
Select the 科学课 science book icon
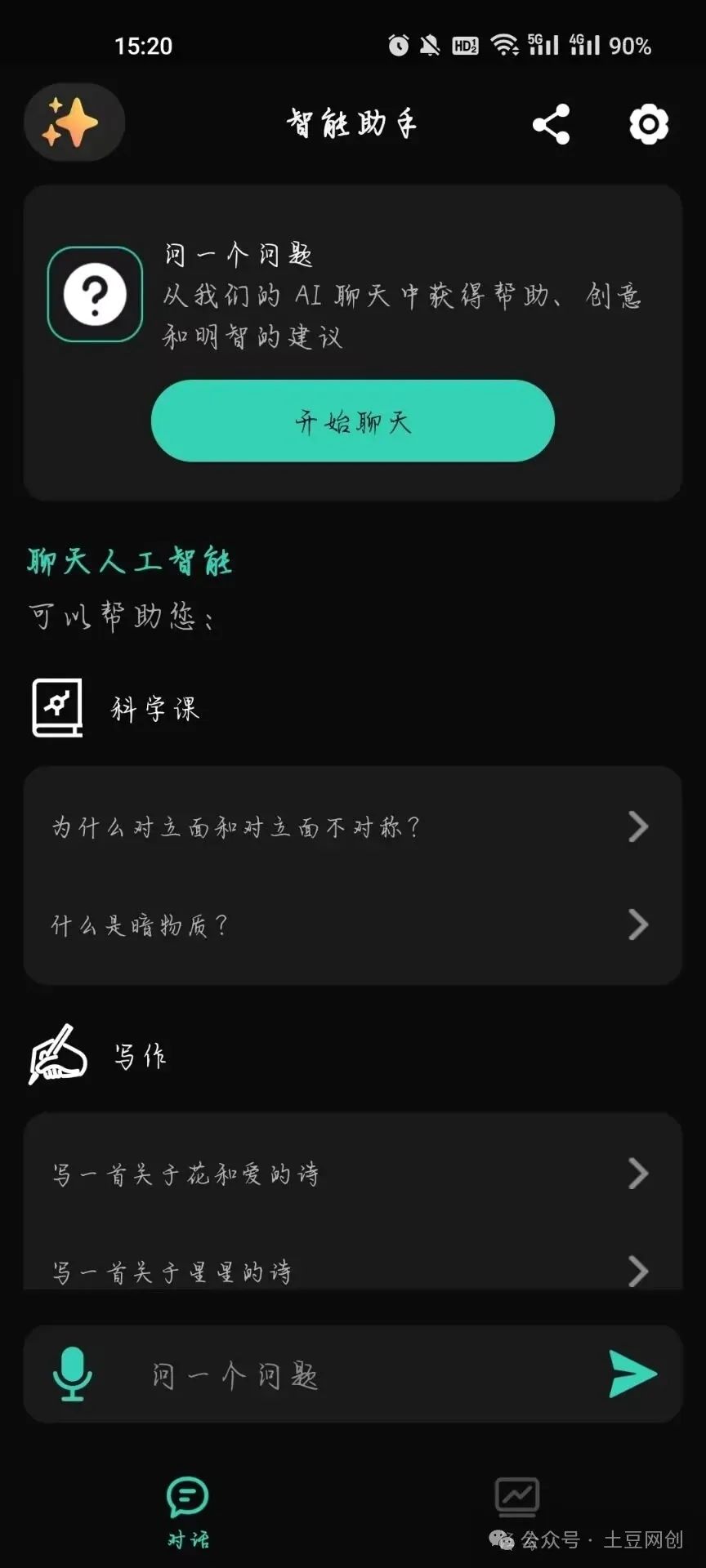57,707
